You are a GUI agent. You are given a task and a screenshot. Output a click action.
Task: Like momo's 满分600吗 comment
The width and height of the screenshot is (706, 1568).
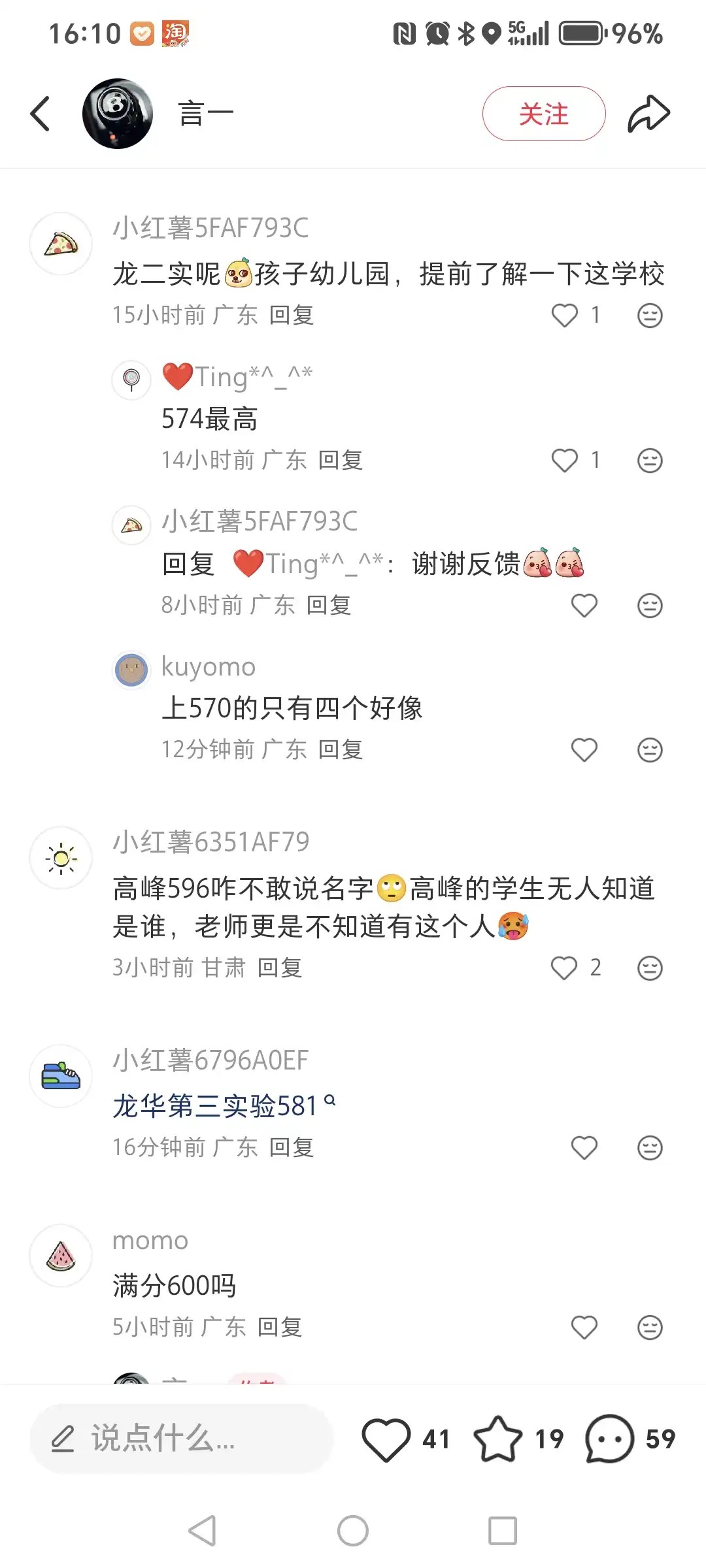(x=584, y=1328)
